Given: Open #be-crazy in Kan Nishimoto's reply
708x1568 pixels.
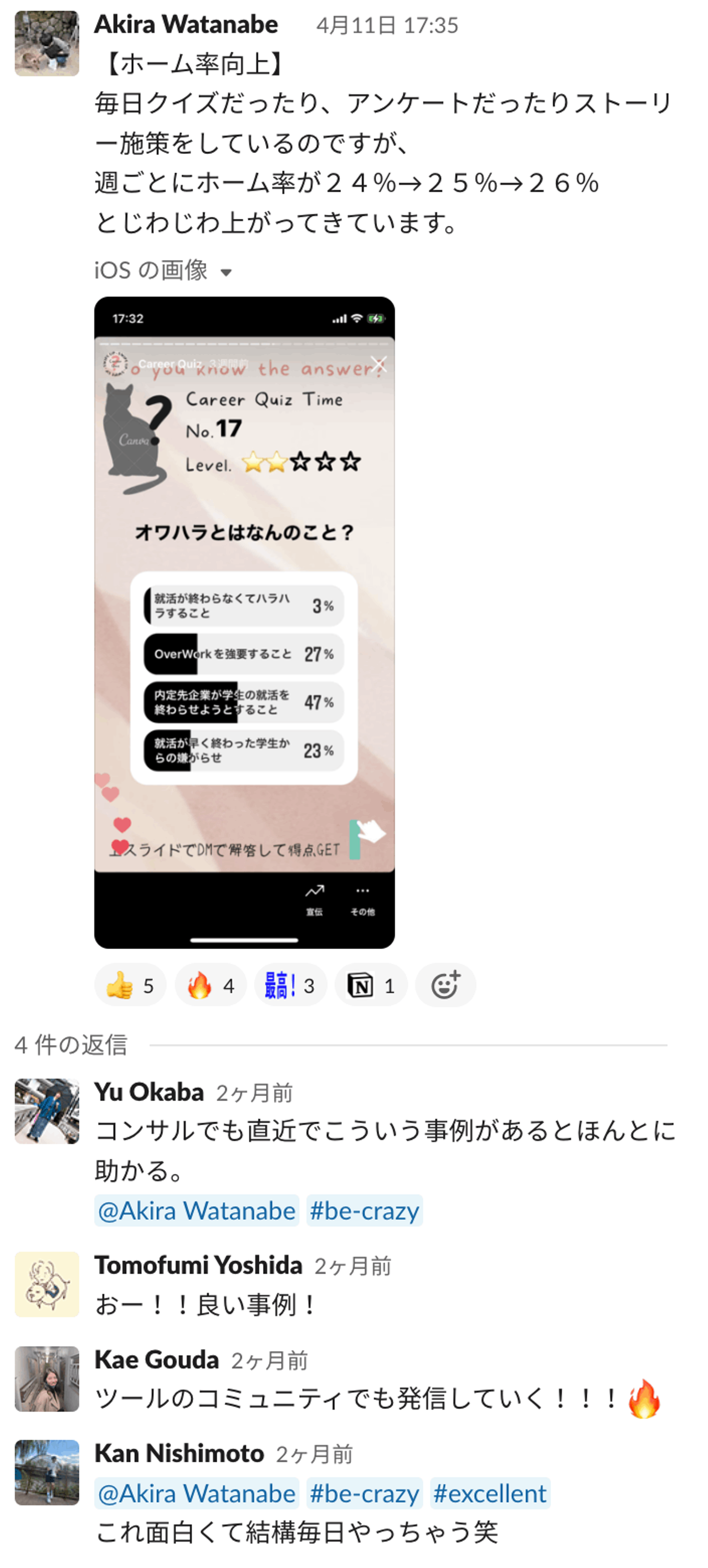Looking at the screenshot, I should point(364,1493).
